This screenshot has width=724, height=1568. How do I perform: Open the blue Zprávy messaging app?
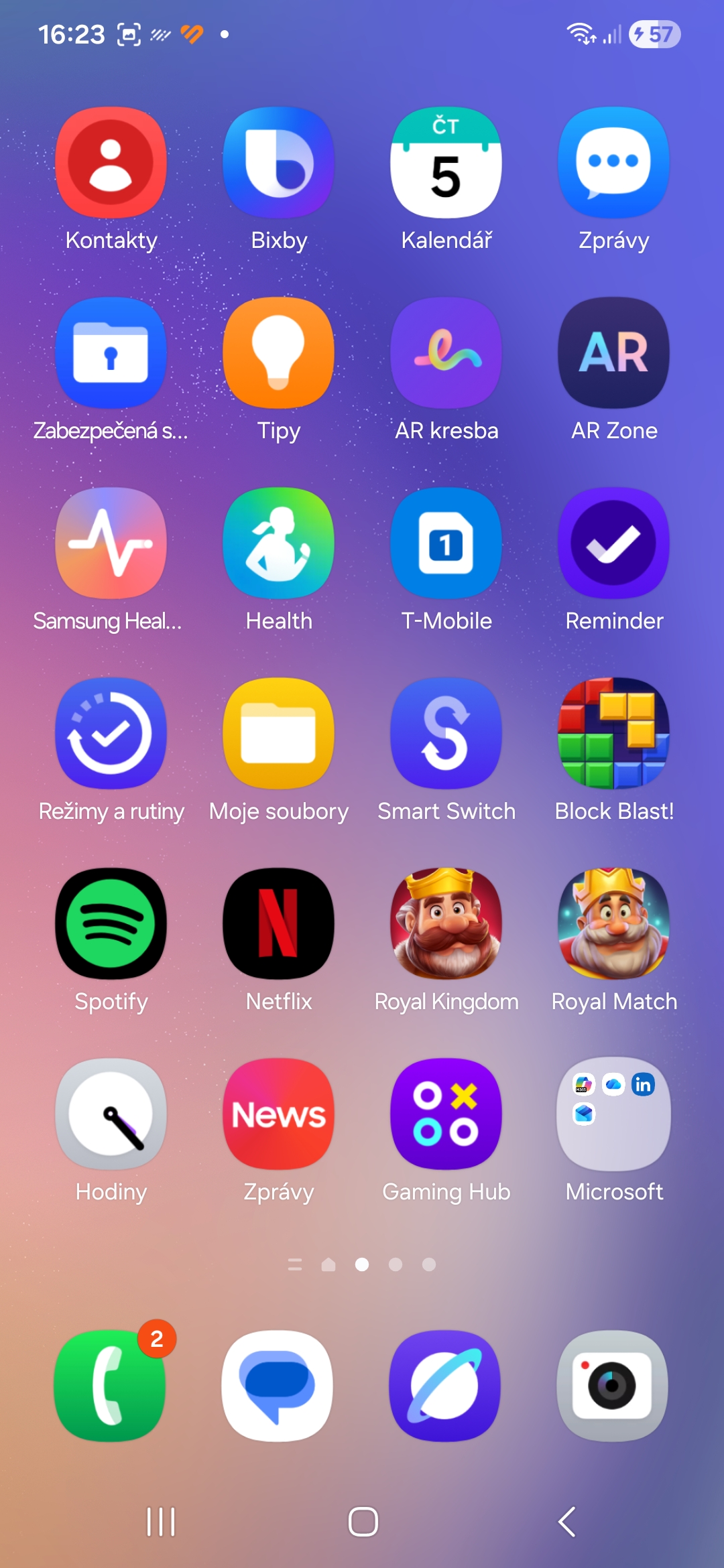pos(614,163)
